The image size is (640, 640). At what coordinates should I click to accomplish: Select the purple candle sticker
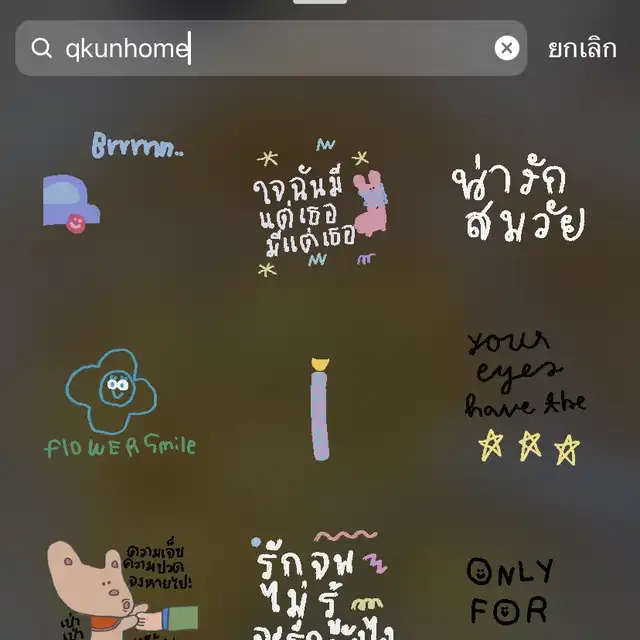pos(320,409)
